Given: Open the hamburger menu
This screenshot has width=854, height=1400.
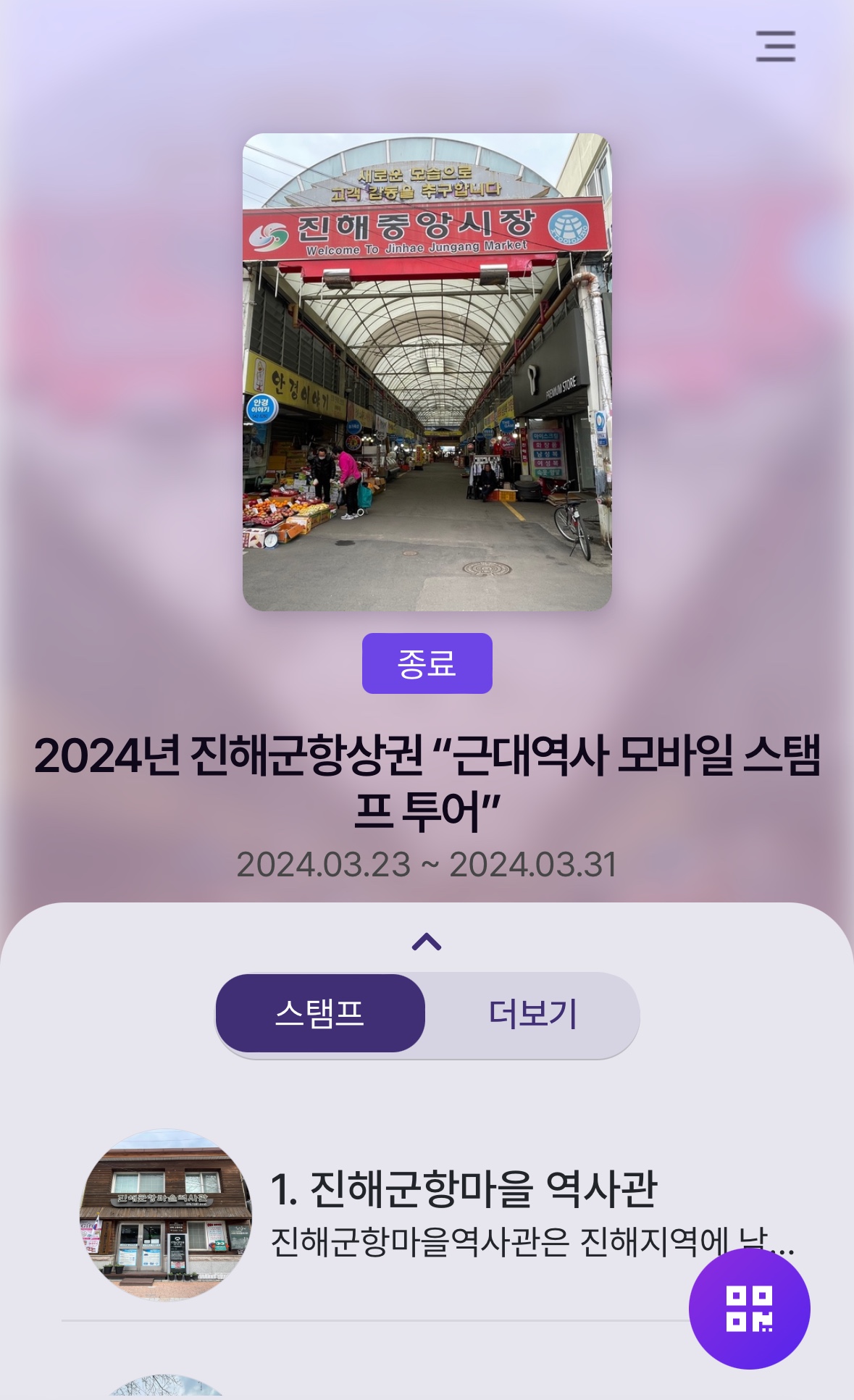Looking at the screenshot, I should pos(775,46).
